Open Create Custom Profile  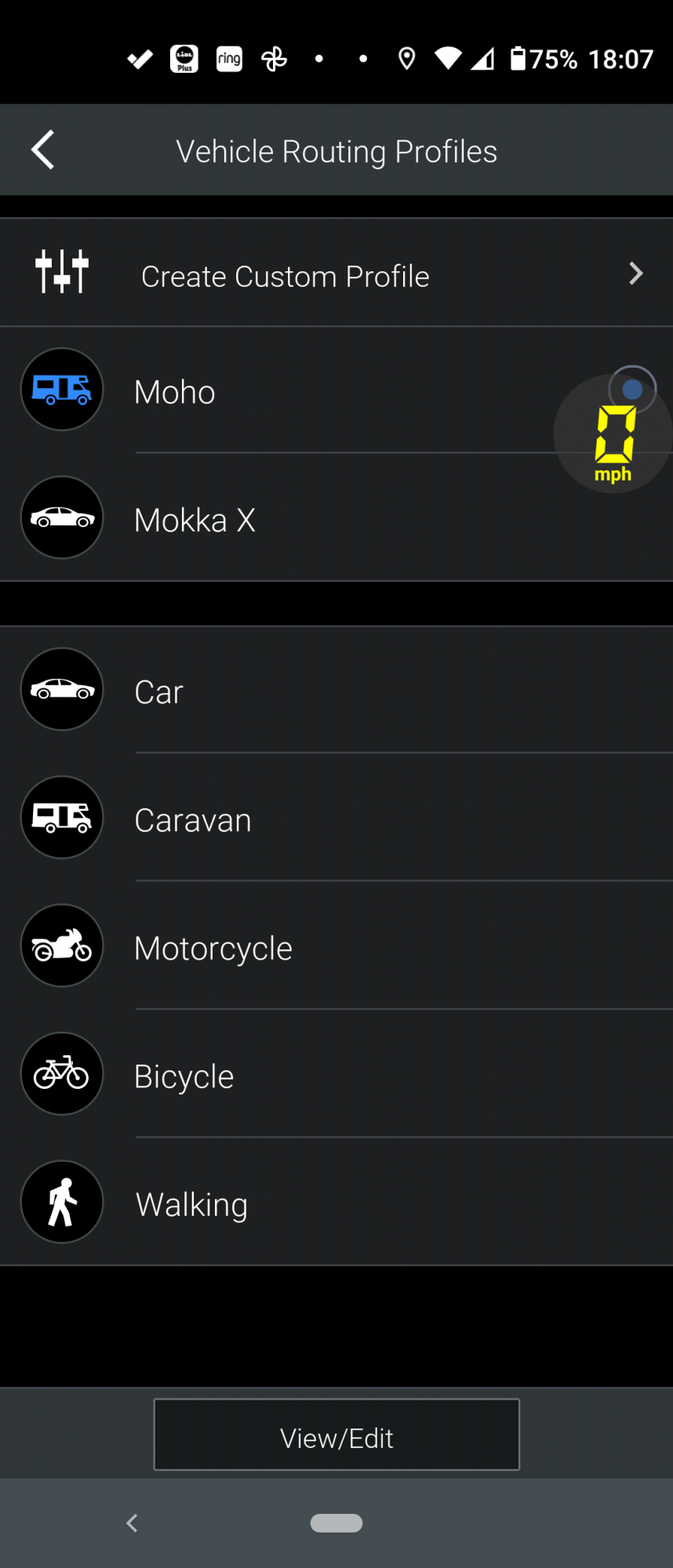[x=336, y=275]
